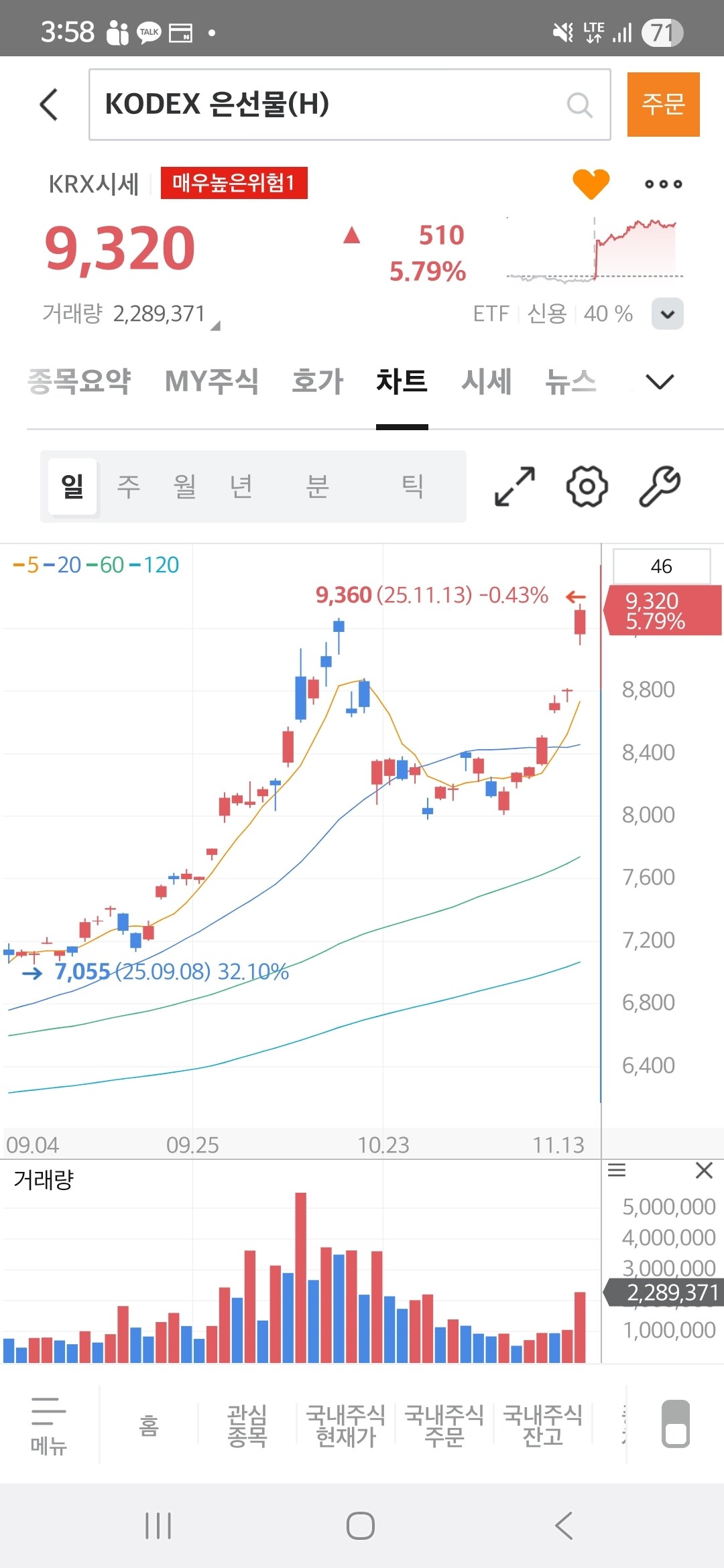Go back using the top-left arrow
This screenshot has width=724, height=1568.
49,105
